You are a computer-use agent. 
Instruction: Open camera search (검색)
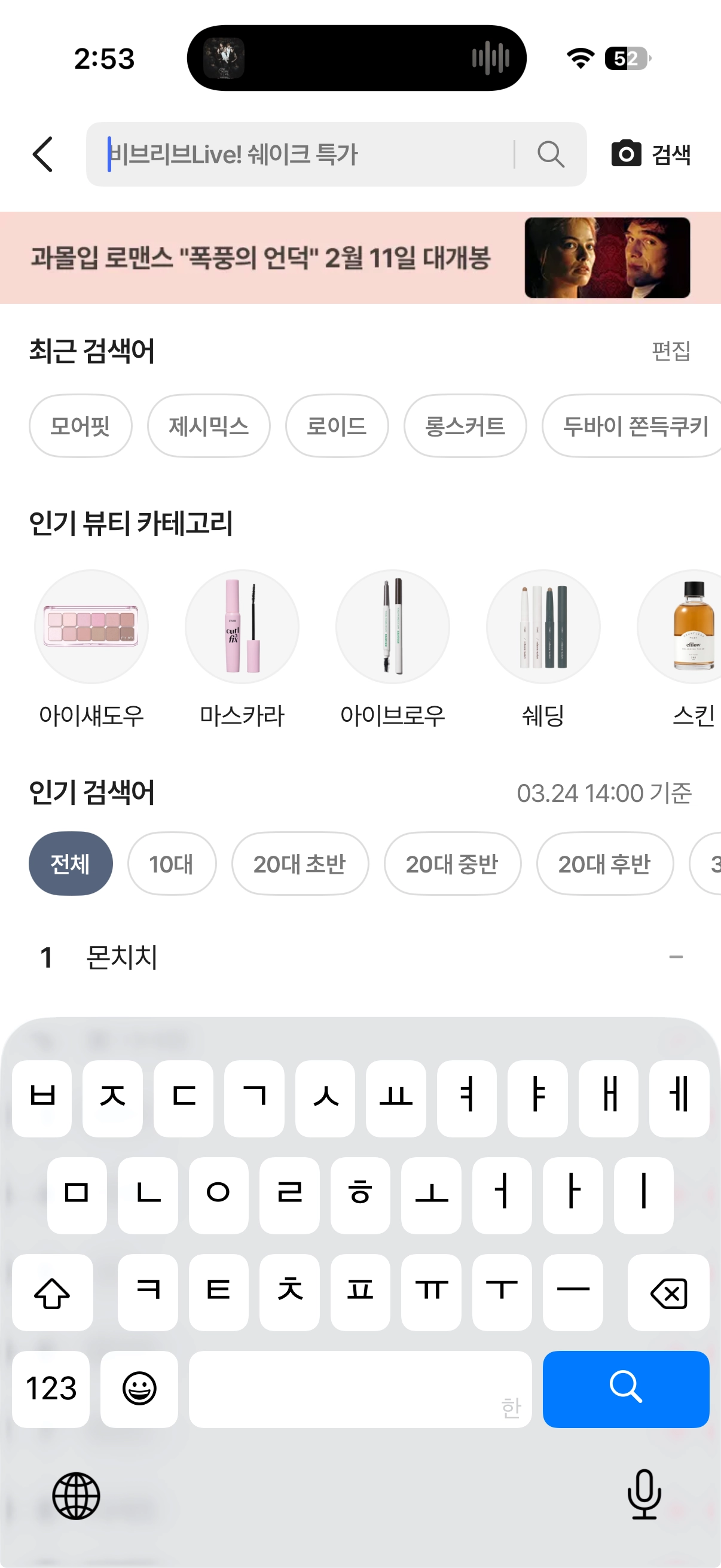coord(650,154)
